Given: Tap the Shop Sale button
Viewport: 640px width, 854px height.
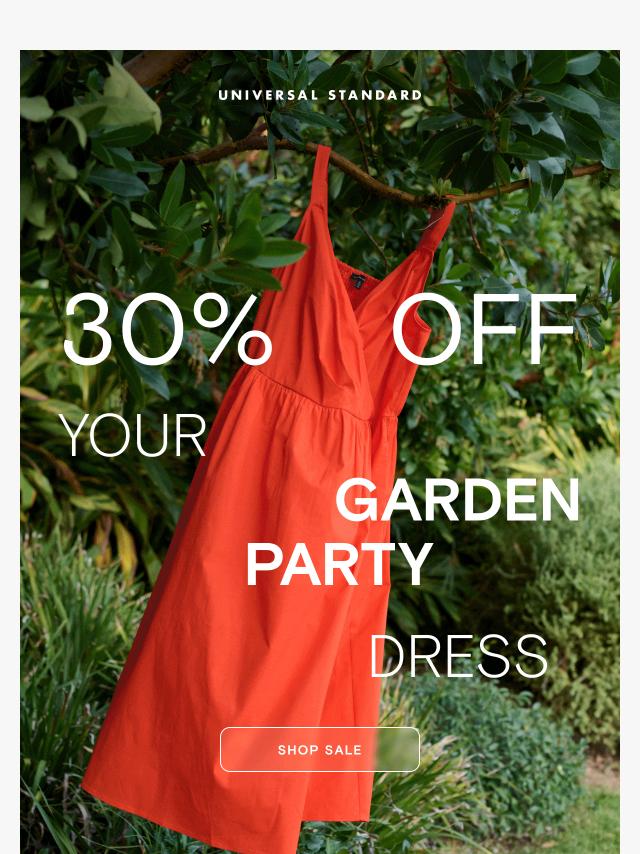Looking at the screenshot, I should (320, 749).
